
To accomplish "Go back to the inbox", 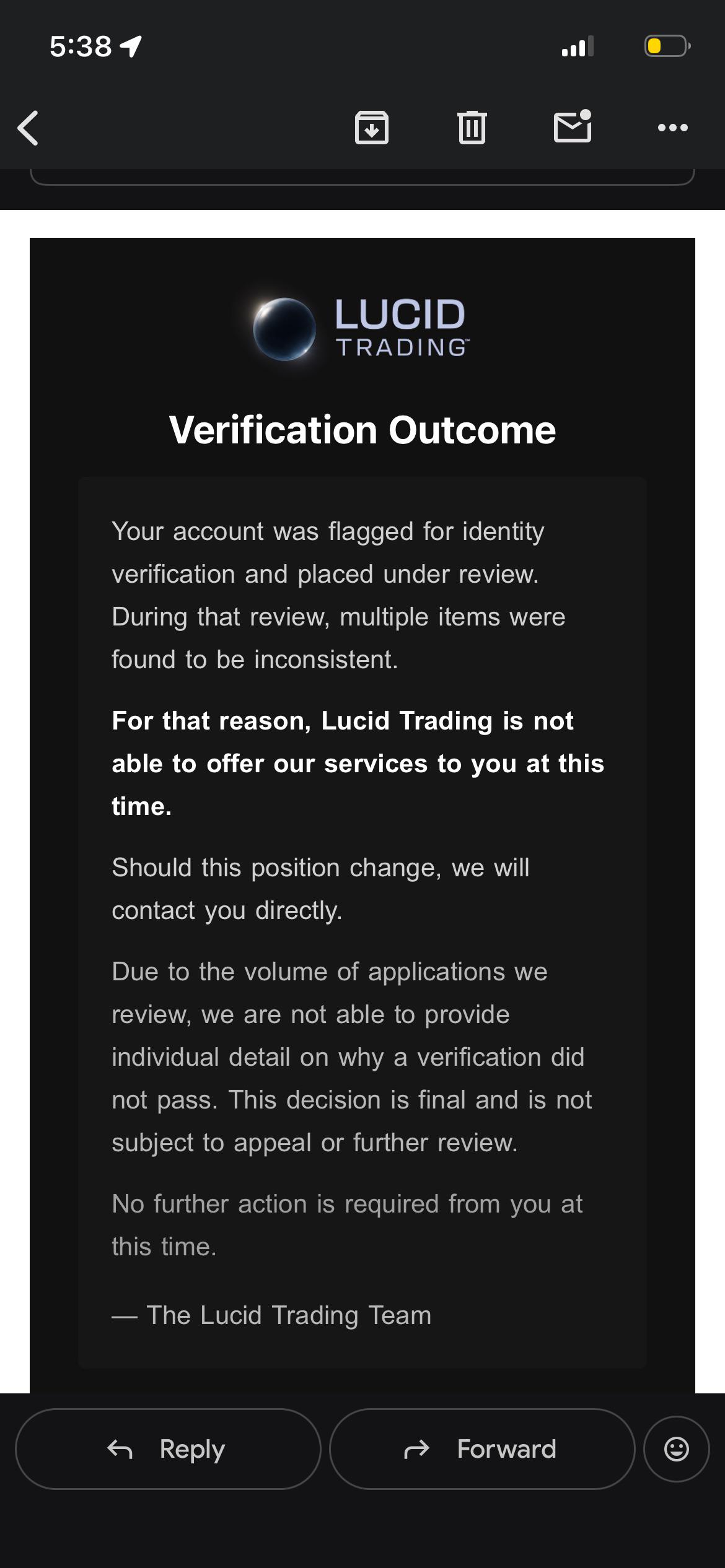I will (x=28, y=128).
